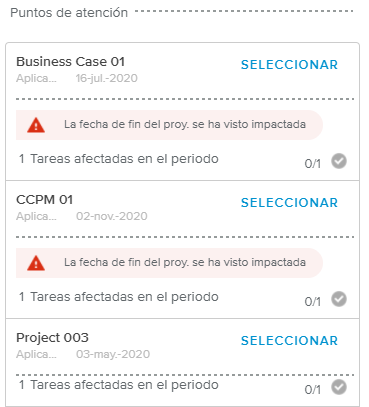
Task: Tap SELECCIONAR for Business Case 01
Action: point(289,65)
